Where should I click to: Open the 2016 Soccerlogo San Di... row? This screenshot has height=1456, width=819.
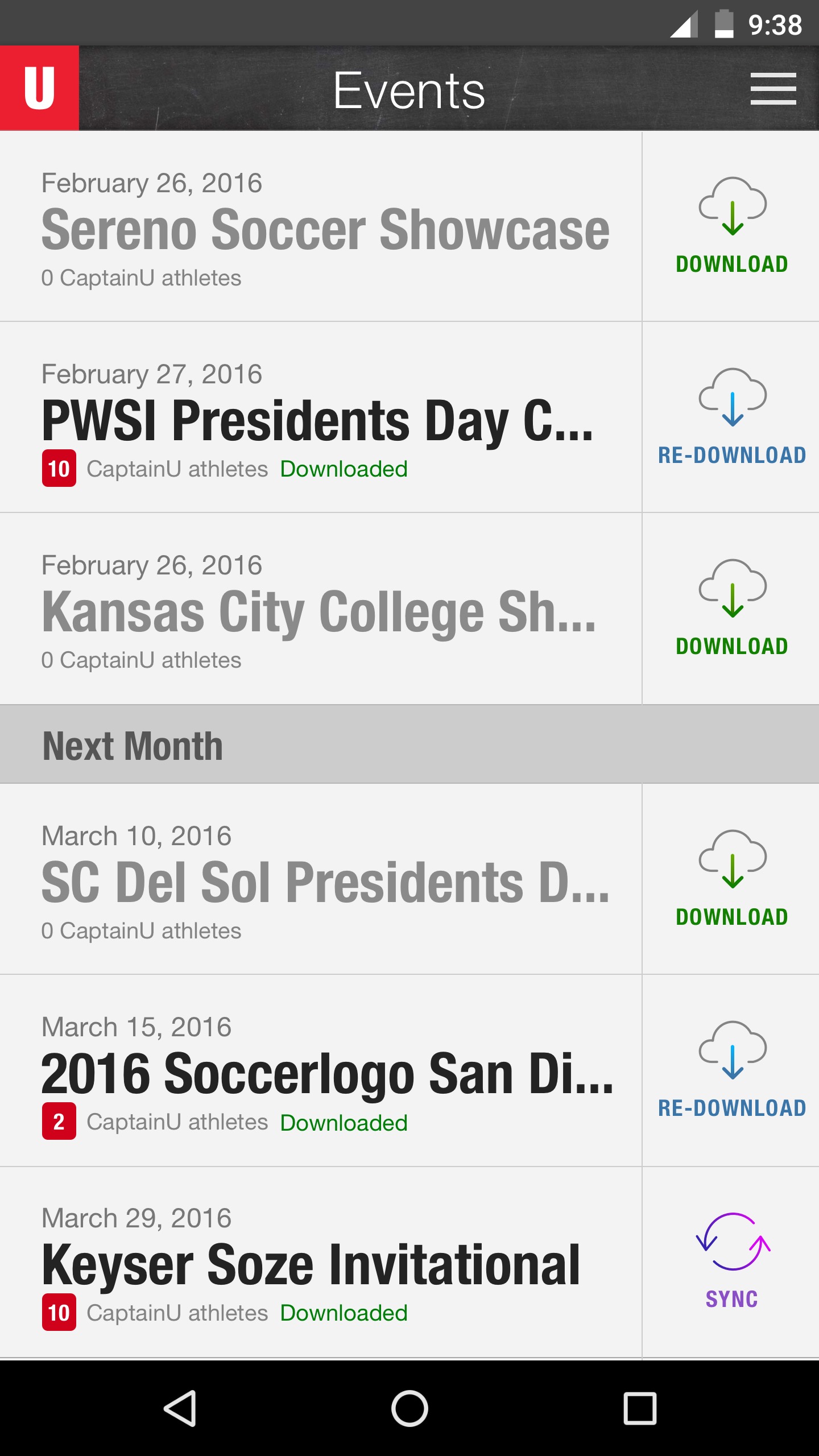321,1070
